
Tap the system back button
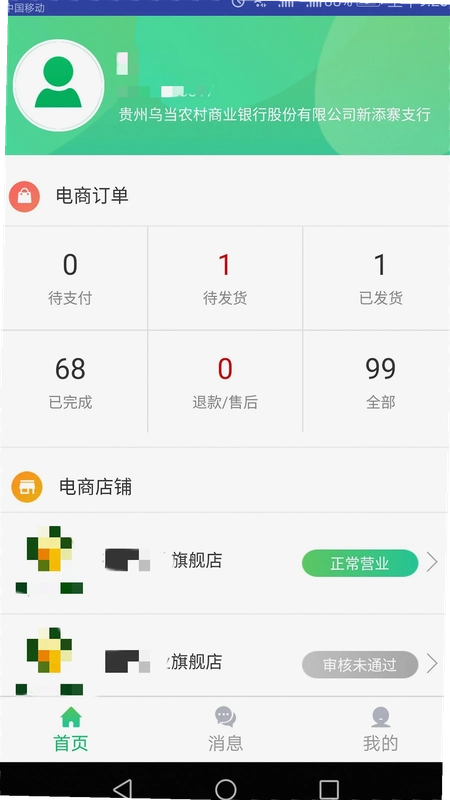coord(122,788)
